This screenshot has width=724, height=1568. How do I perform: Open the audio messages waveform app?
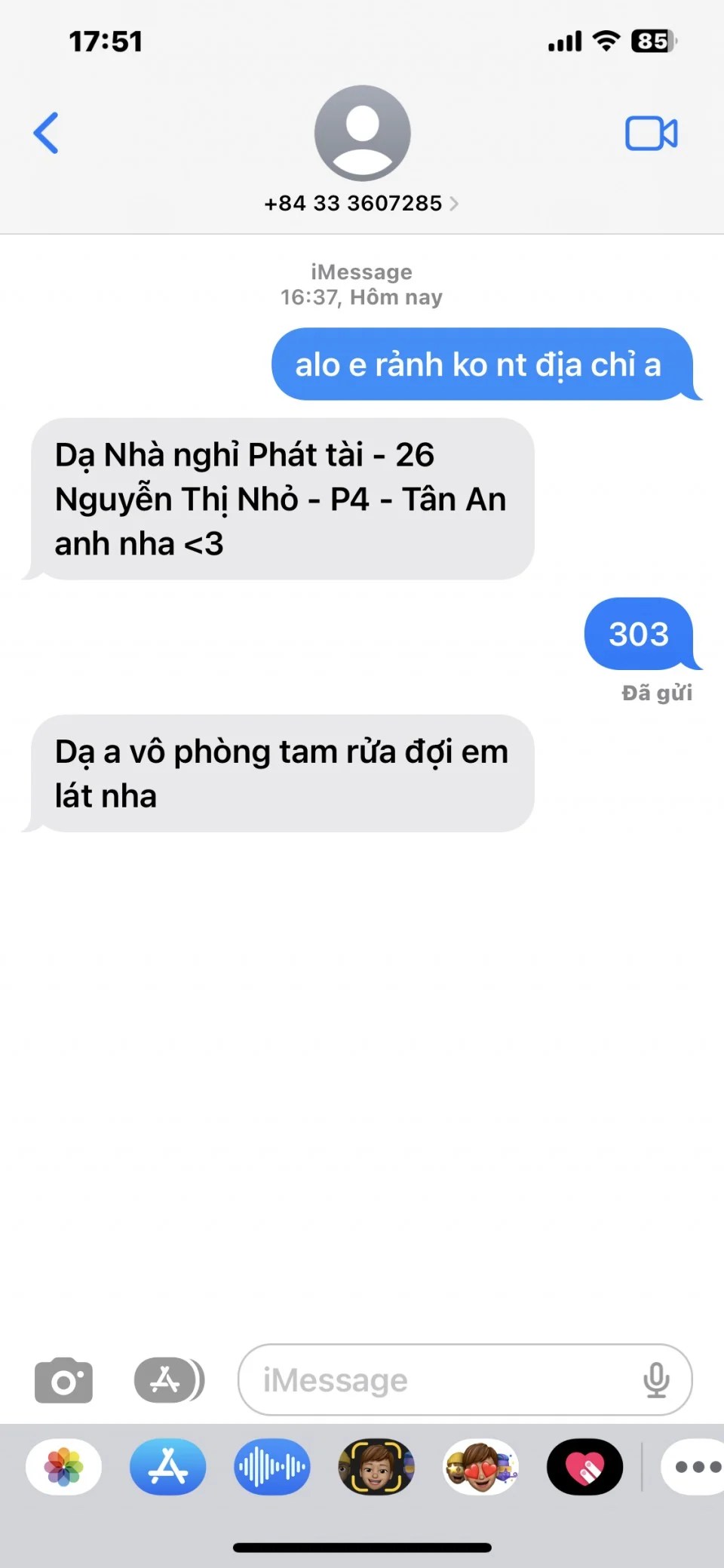[272, 1467]
